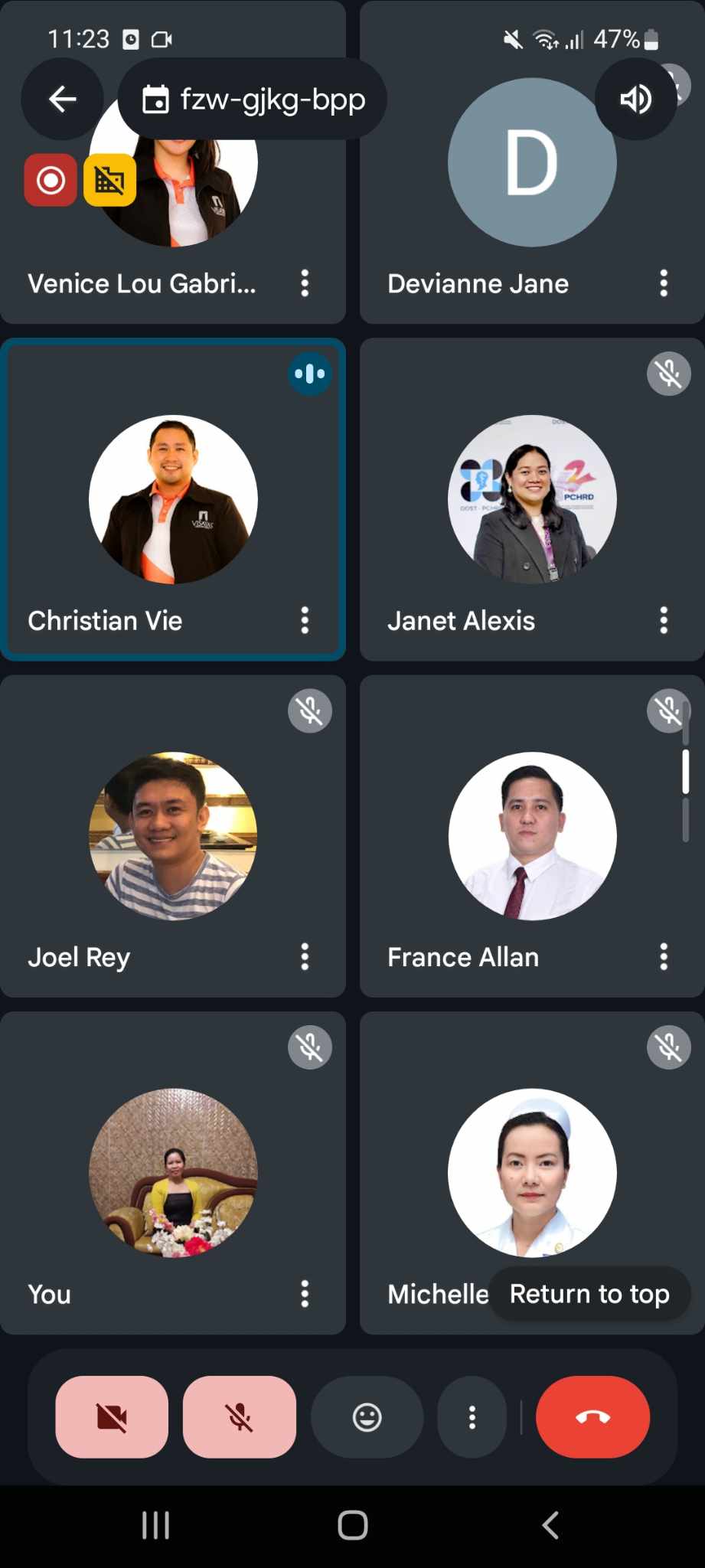Image resolution: width=705 pixels, height=1568 pixels.
Task: Unmute the microphone
Action: pos(240,1417)
